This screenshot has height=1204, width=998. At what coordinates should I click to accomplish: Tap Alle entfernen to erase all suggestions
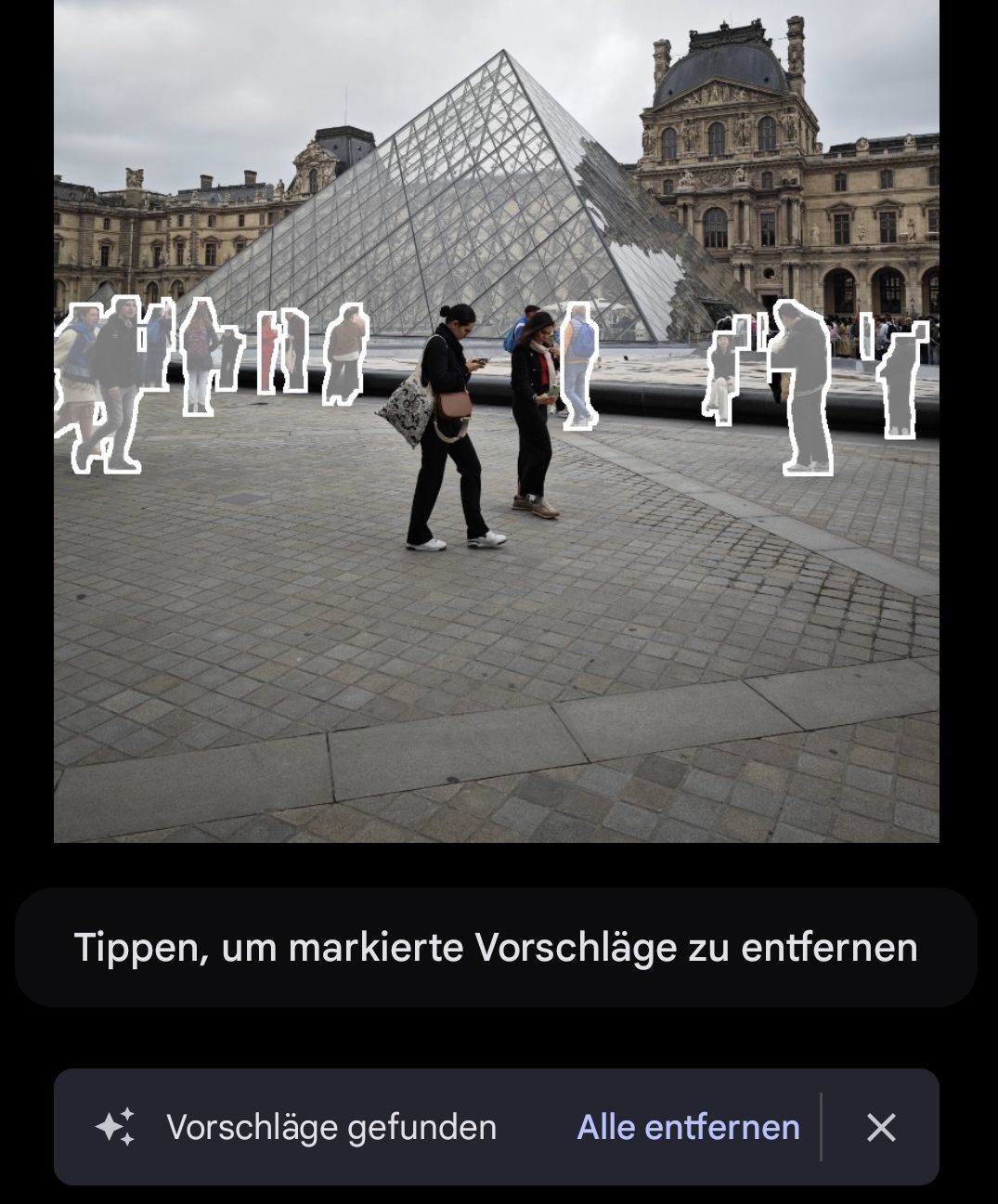pyautogui.click(x=688, y=1127)
